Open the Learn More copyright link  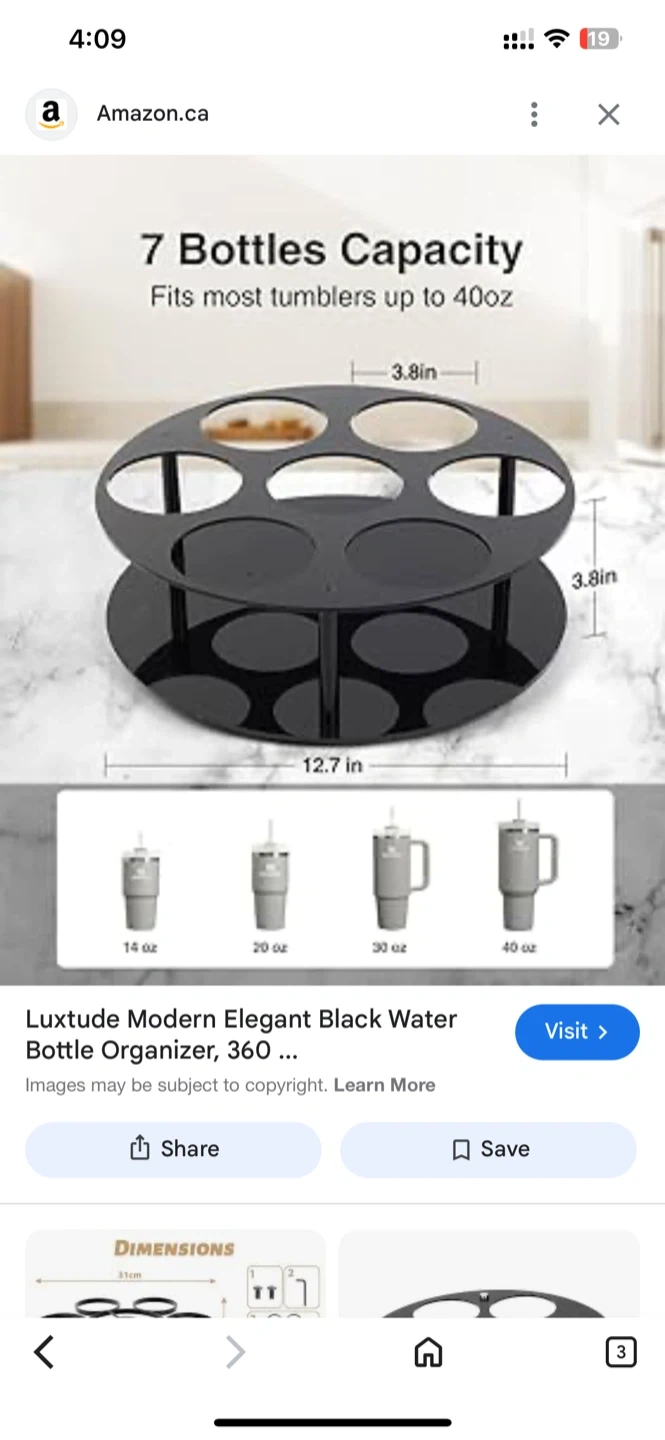point(384,1085)
